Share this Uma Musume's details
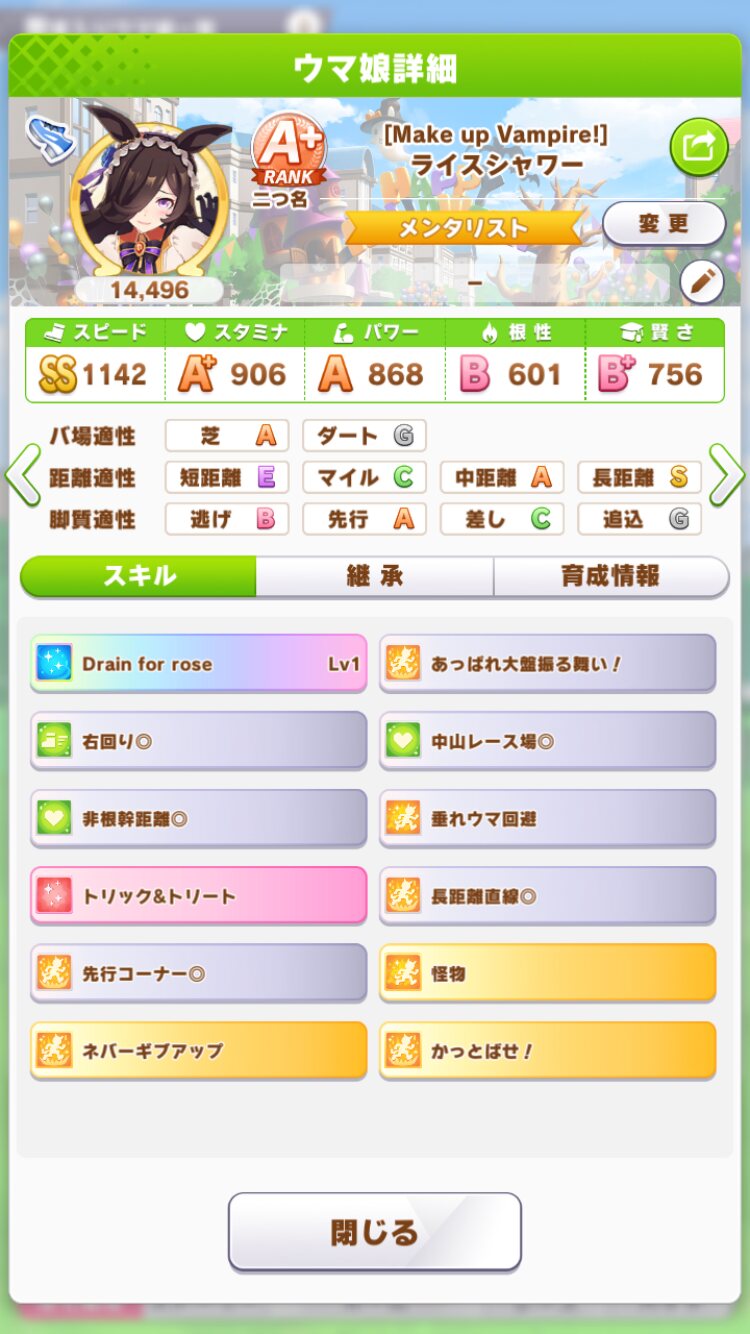This screenshot has width=750, height=1334. (698, 147)
